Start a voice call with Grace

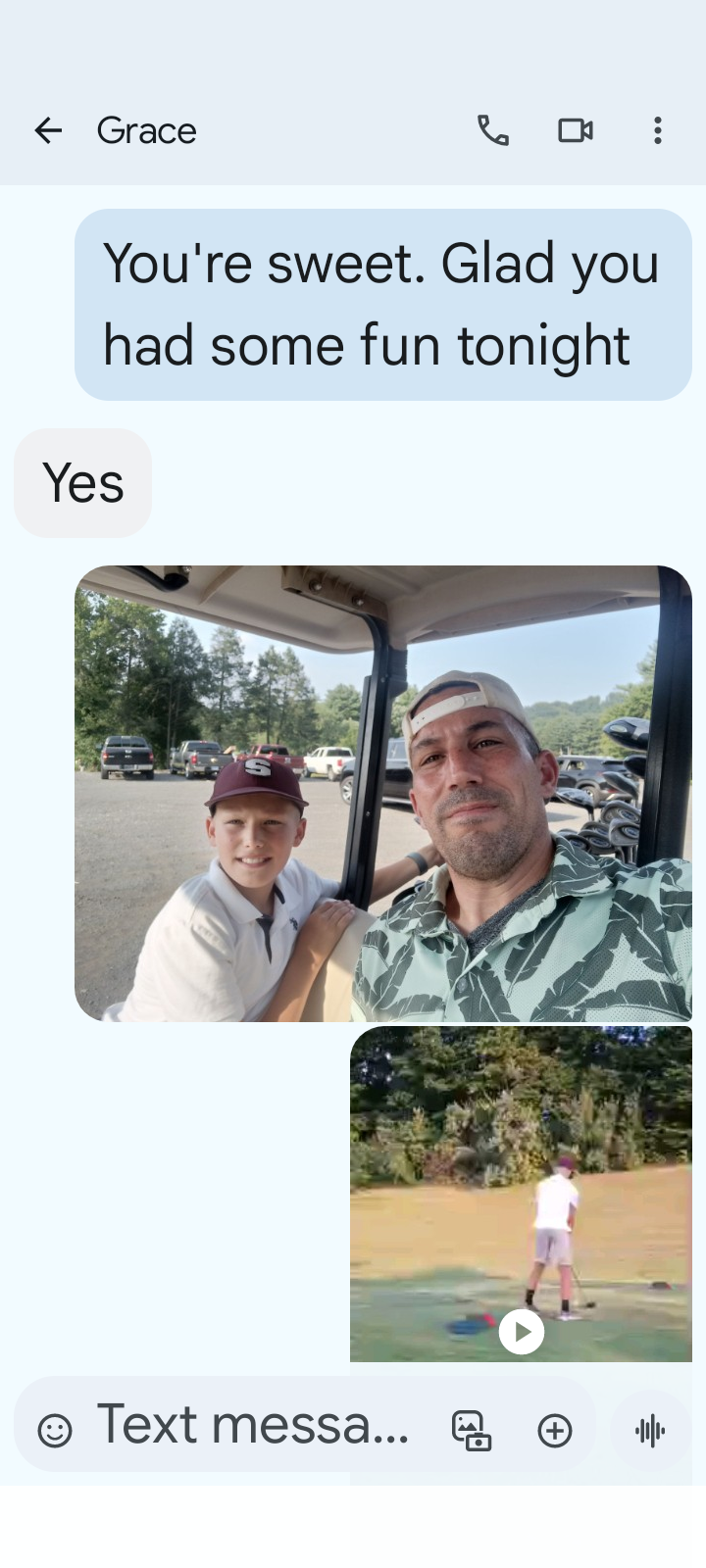(492, 130)
